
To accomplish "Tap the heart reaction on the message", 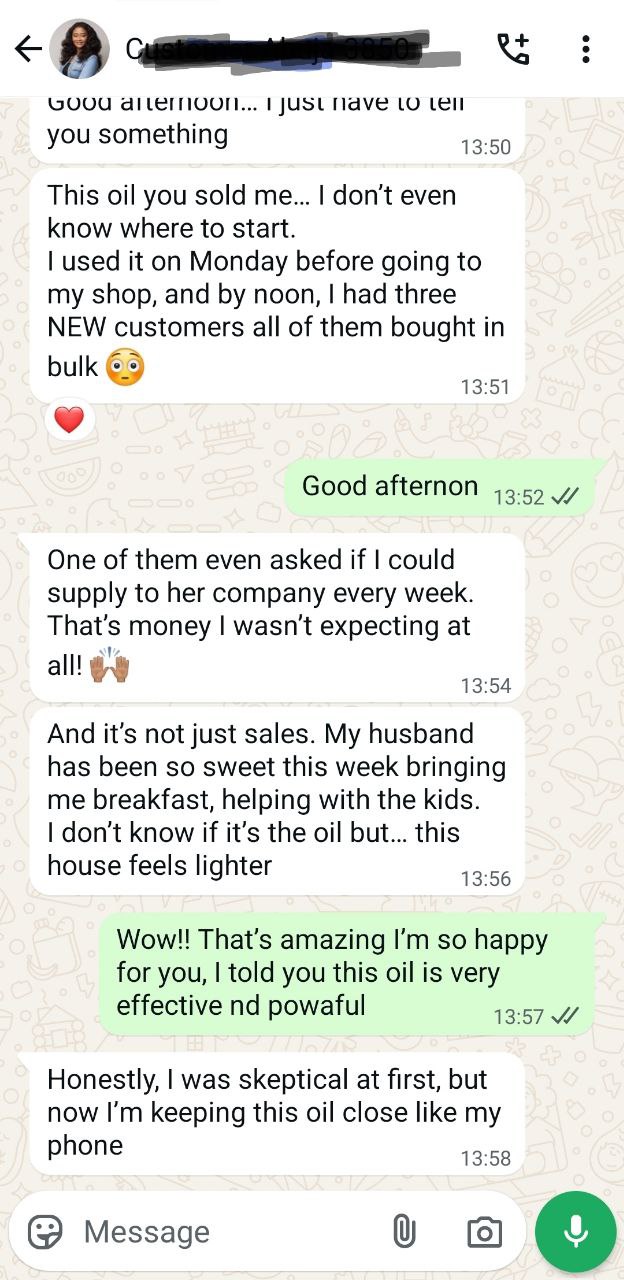I will (x=68, y=420).
